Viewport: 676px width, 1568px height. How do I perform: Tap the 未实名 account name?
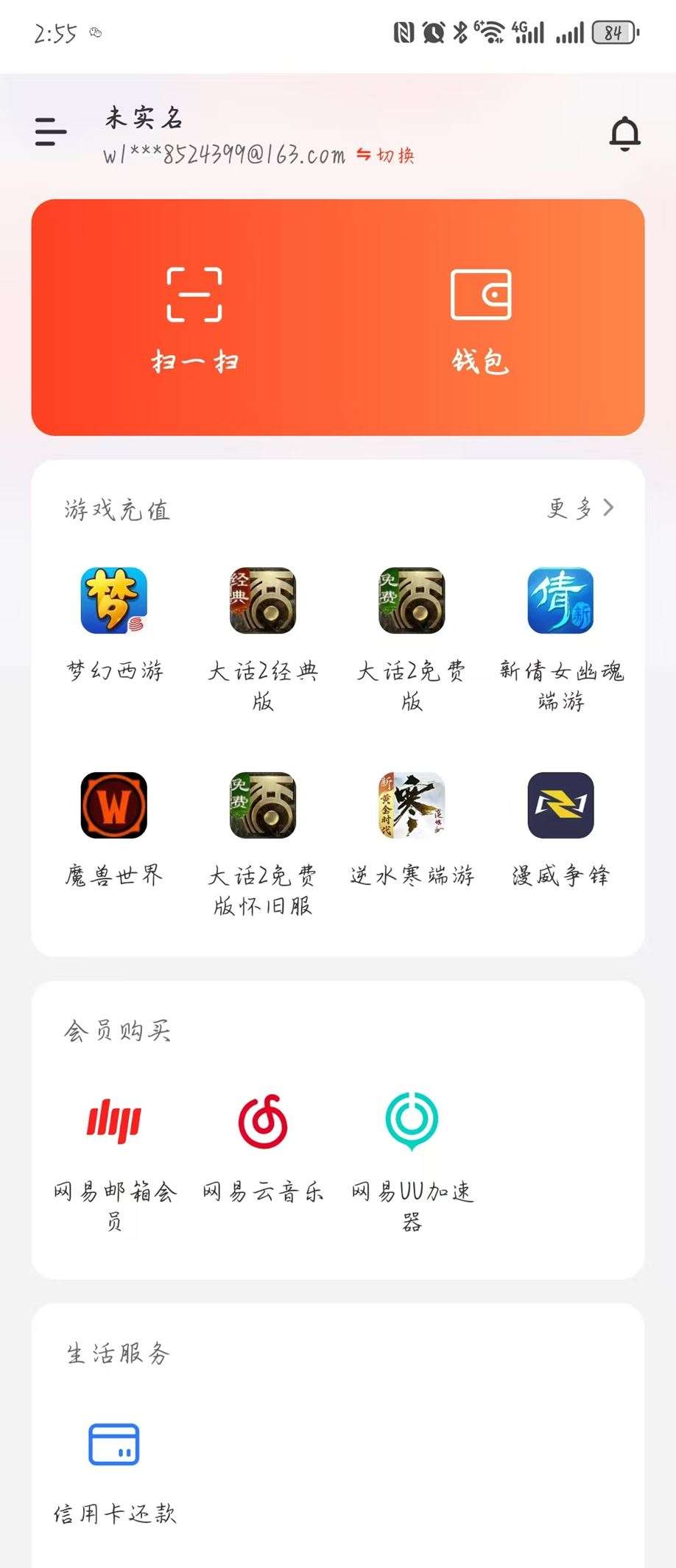(x=144, y=118)
